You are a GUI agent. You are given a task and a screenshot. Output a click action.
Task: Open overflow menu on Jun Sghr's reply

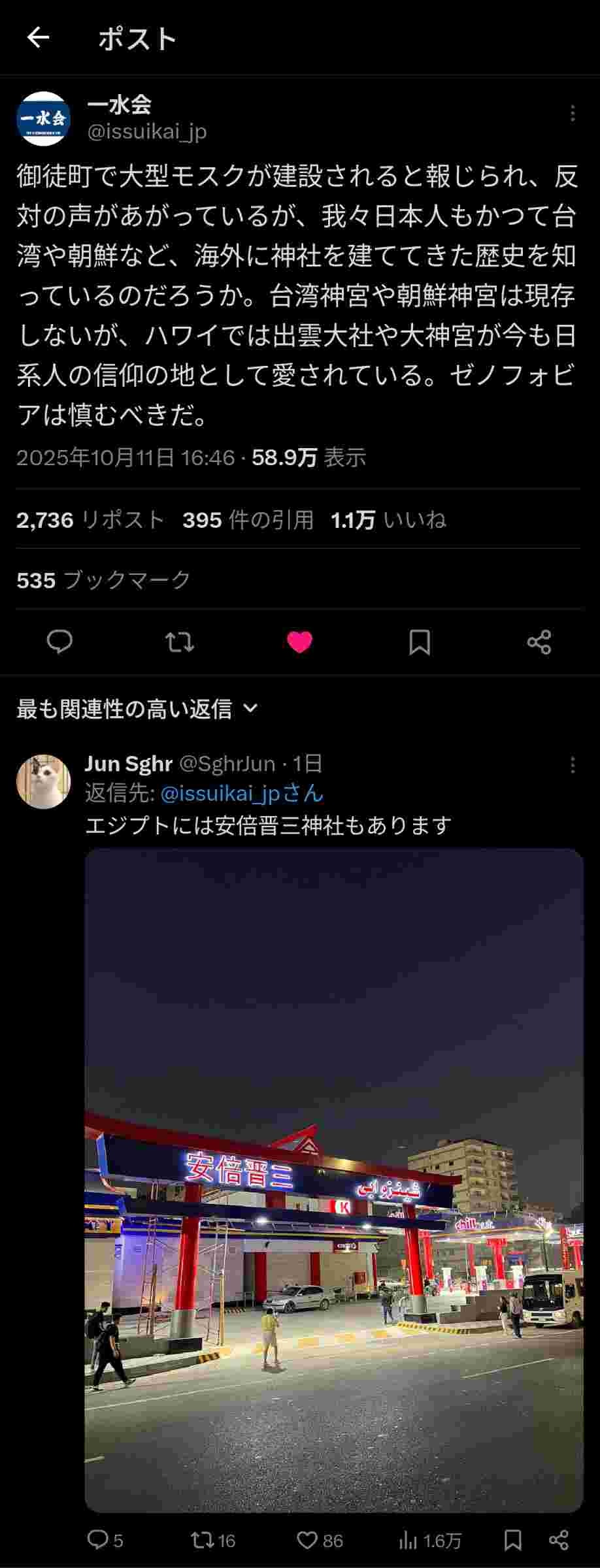click(572, 765)
